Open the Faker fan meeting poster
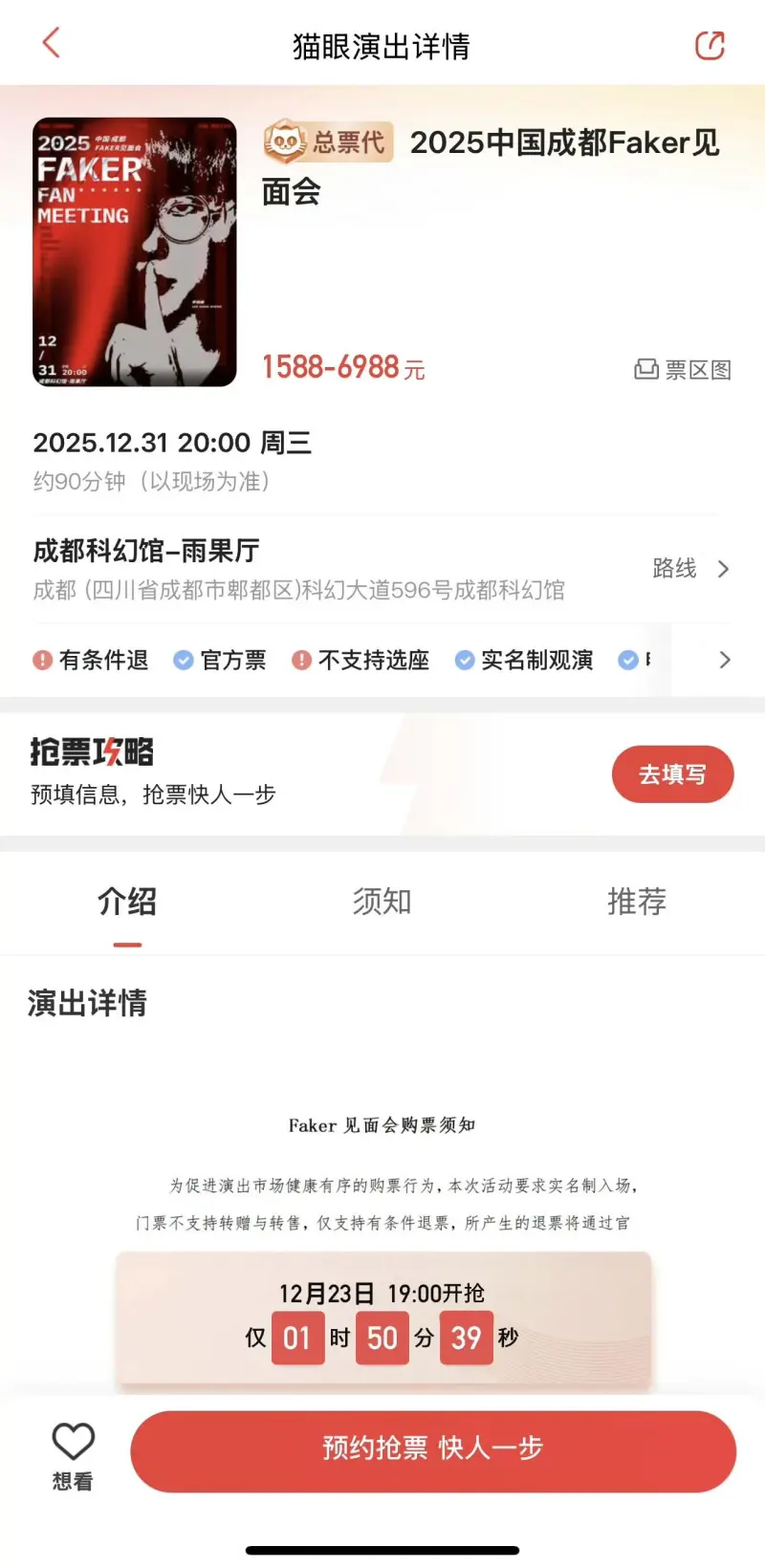Viewport: 765px width, 1568px height. coord(135,252)
